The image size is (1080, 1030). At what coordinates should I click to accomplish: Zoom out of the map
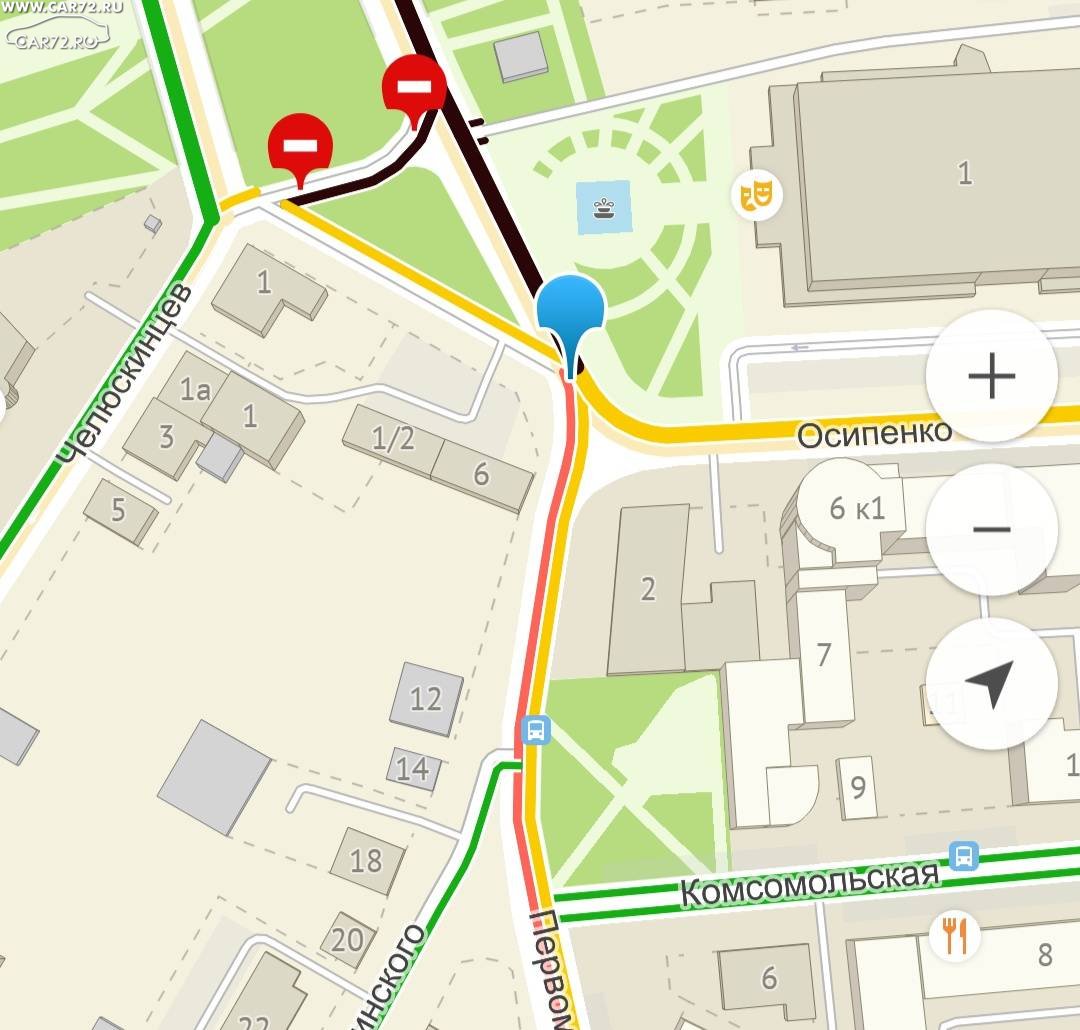tap(991, 529)
